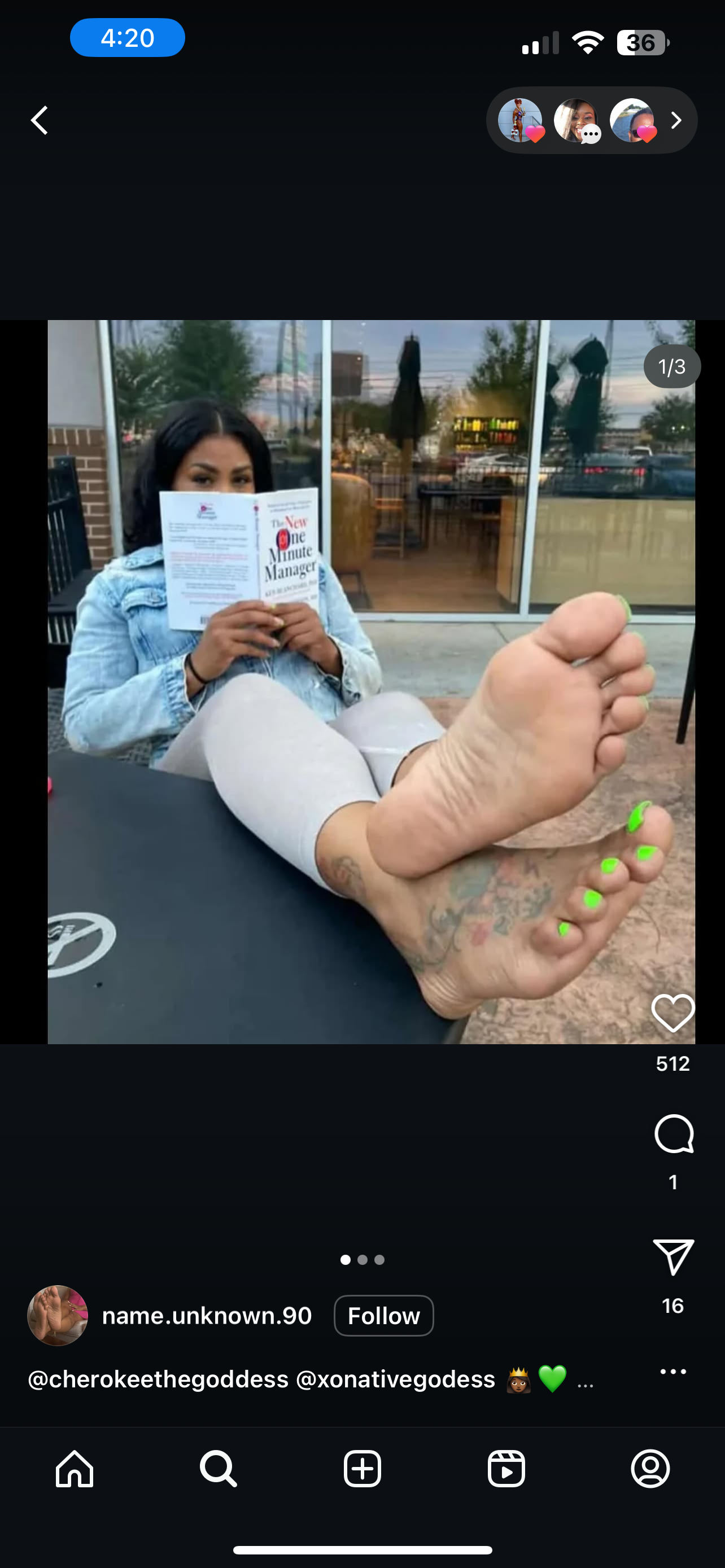Image resolution: width=725 pixels, height=1568 pixels.
Task: Go to the Home tab
Action: (x=75, y=1468)
